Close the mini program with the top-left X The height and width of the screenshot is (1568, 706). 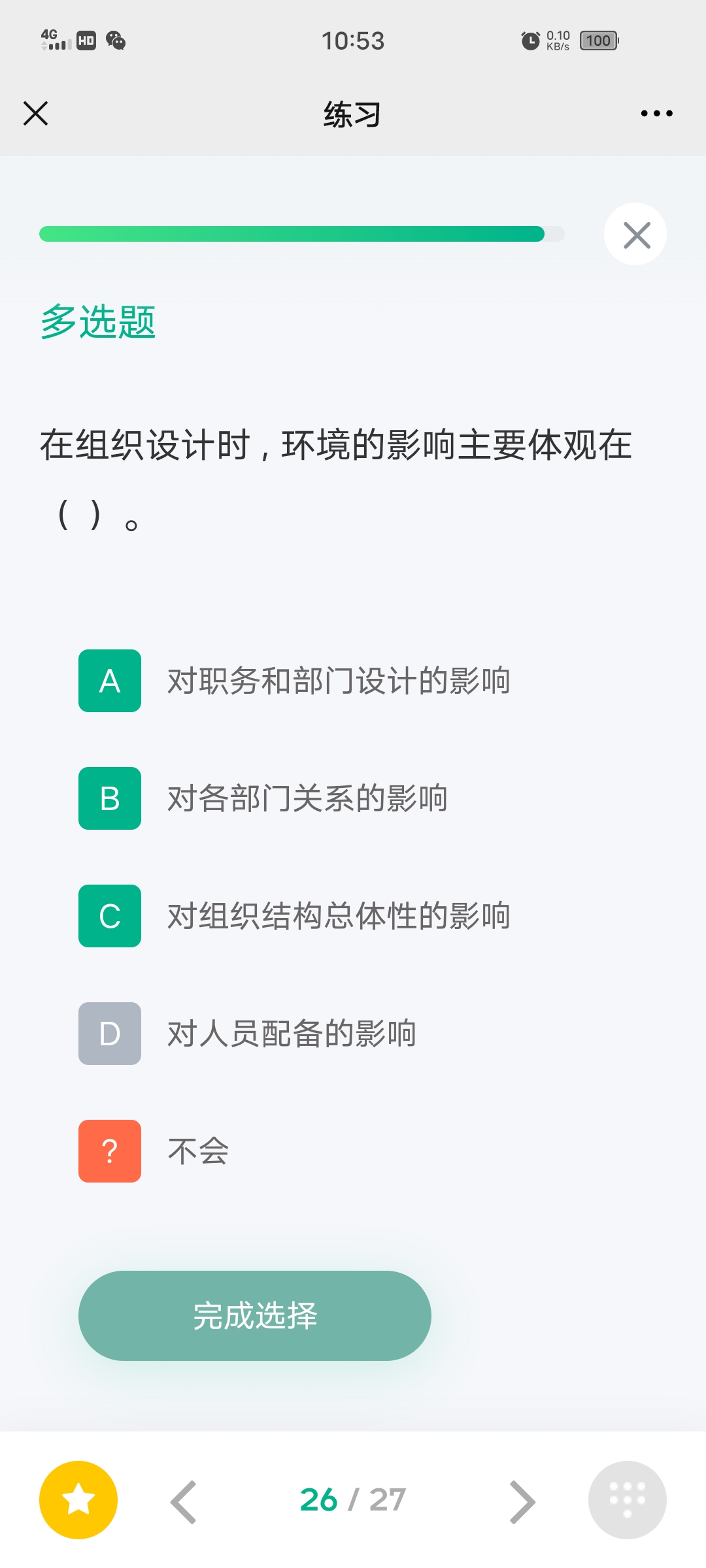pos(36,113)
